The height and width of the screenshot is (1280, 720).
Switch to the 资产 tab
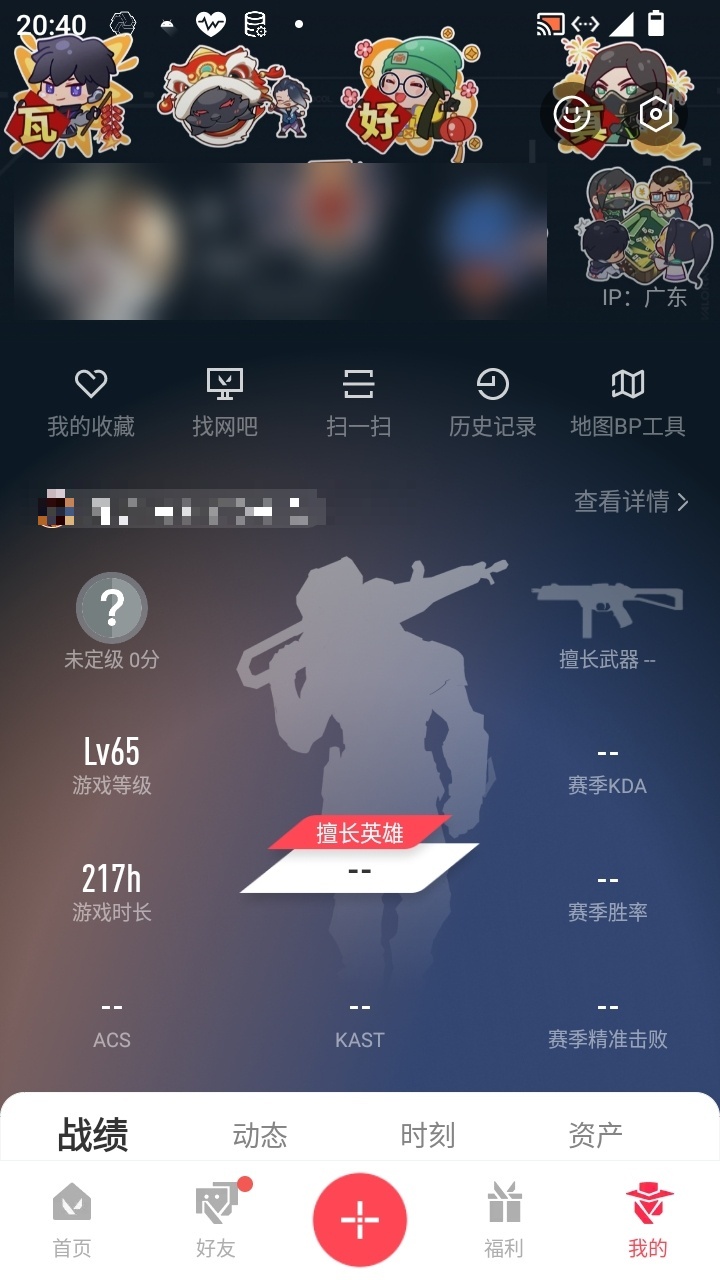click(x=596, y=1135)
